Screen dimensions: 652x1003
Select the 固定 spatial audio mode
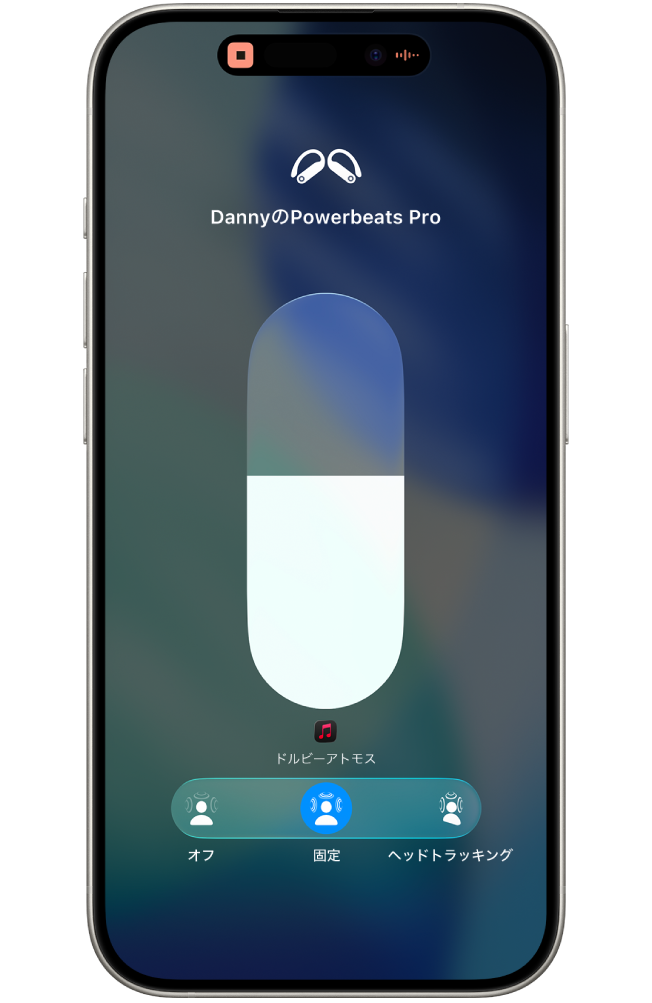(326, 808)
